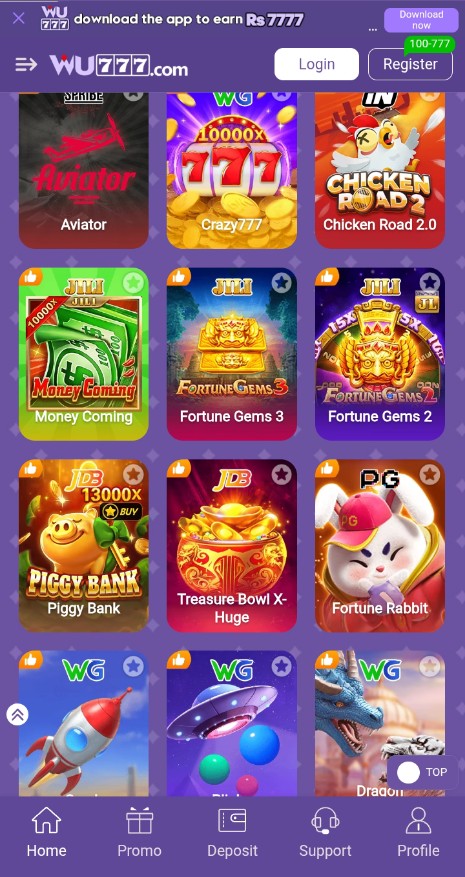Viewport: 465px width, 877px height.
Task: Tap the double-chevron up floating icon
Action: coord(17,714)
